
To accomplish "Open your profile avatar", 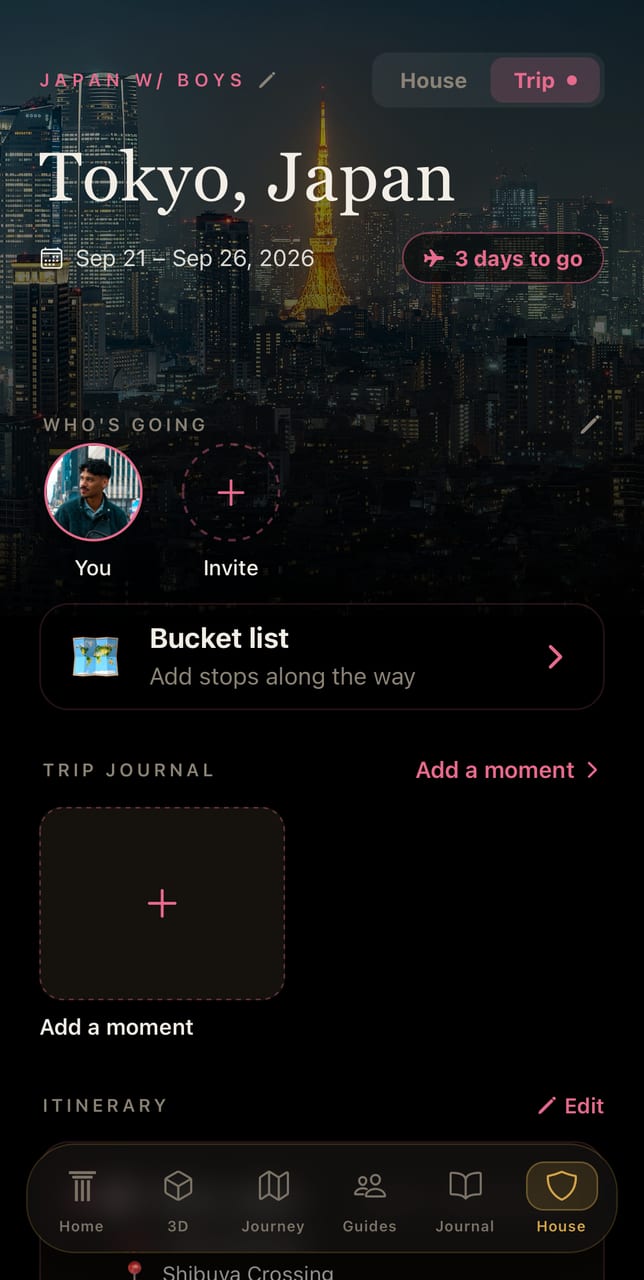I will 93,492.
